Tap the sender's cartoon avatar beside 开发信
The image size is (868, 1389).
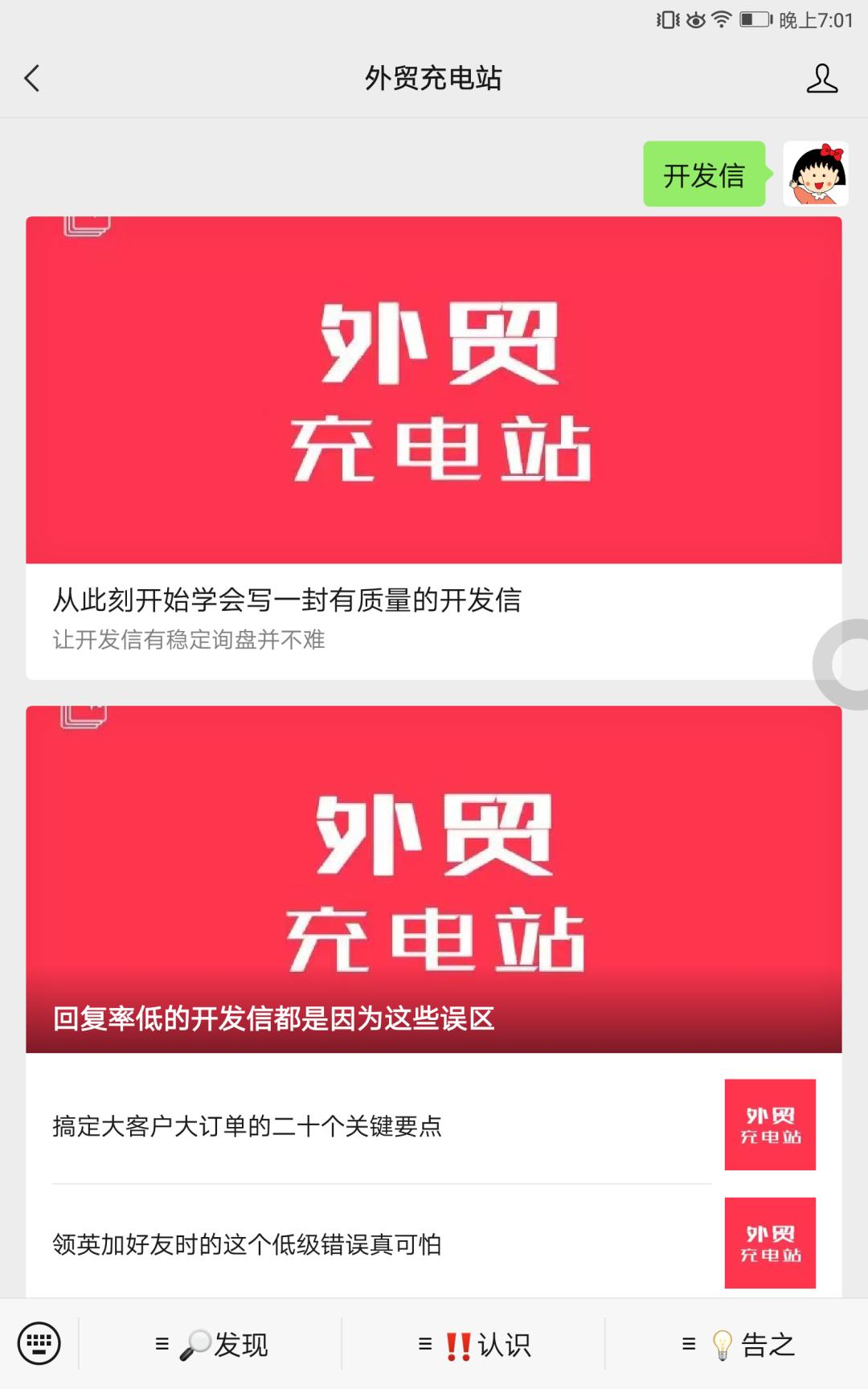817,174
